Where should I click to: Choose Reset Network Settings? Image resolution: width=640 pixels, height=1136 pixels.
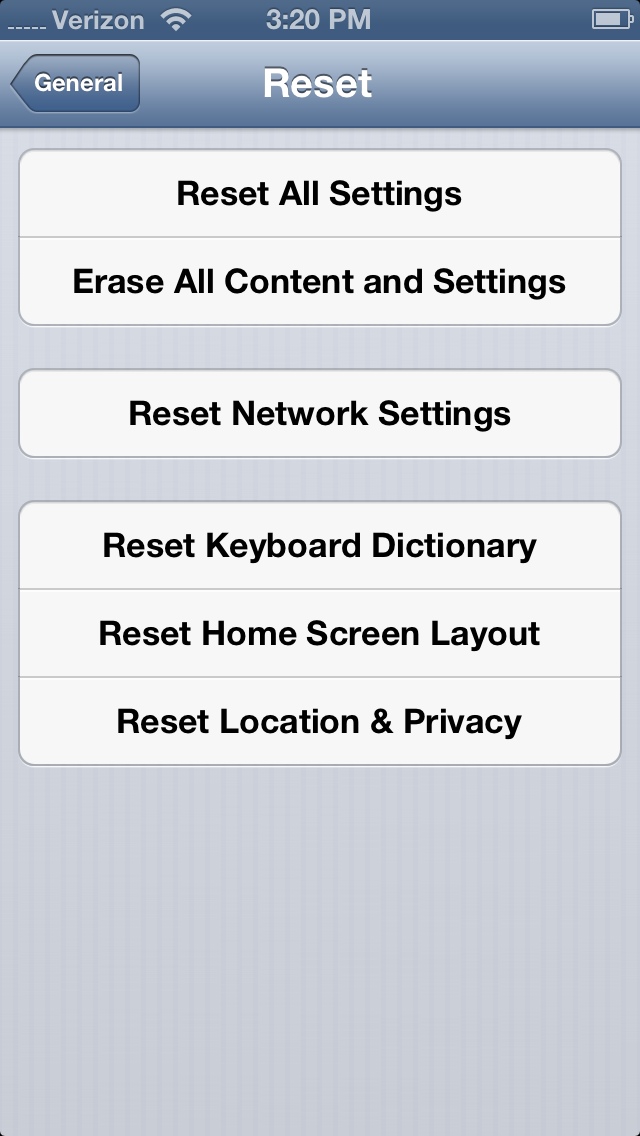point(320,414)
